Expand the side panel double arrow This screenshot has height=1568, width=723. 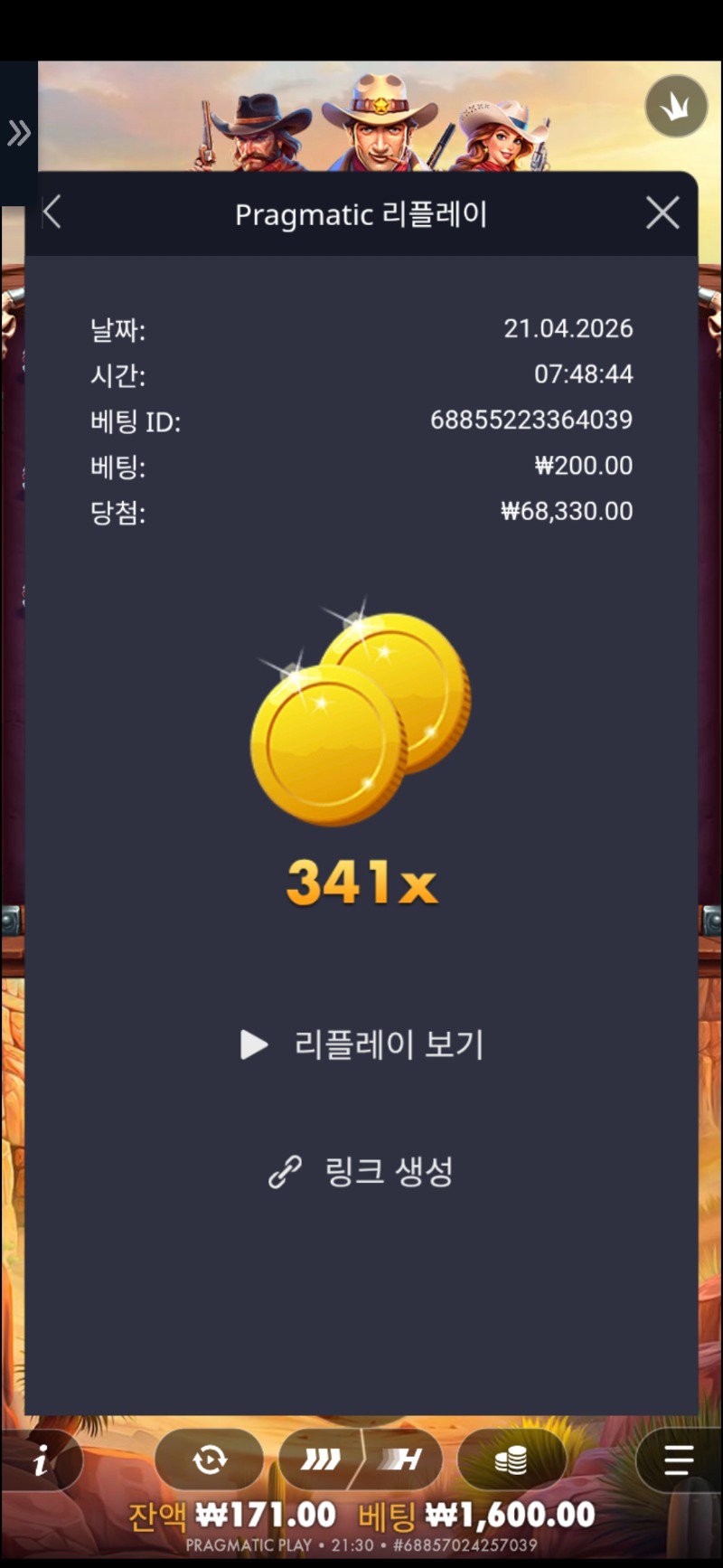(19, 134)
